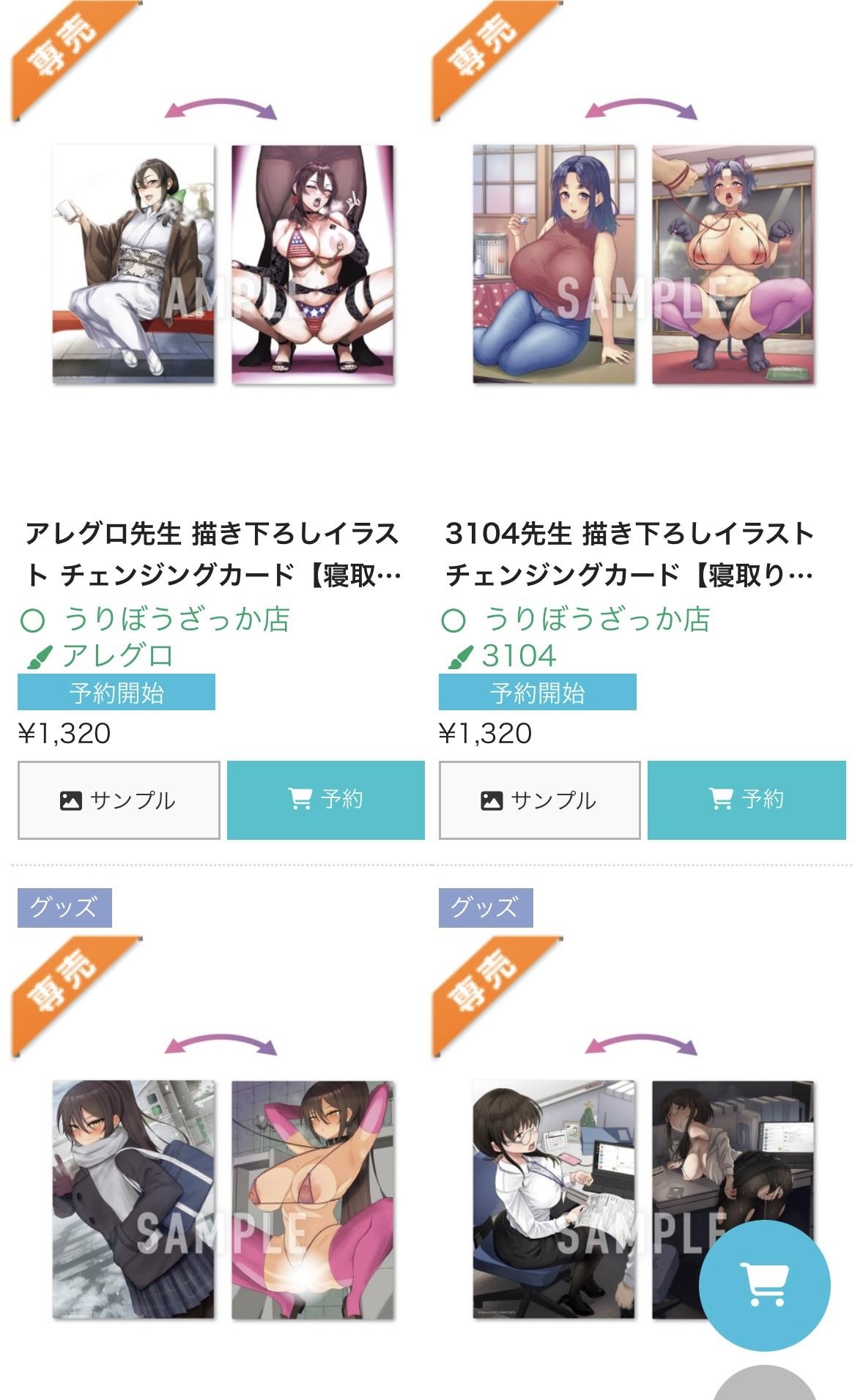This screenshot has height=1400, width=863.
Task: Reserve the アレグロ先生 changing card
Action: click(x=326, y=800)
